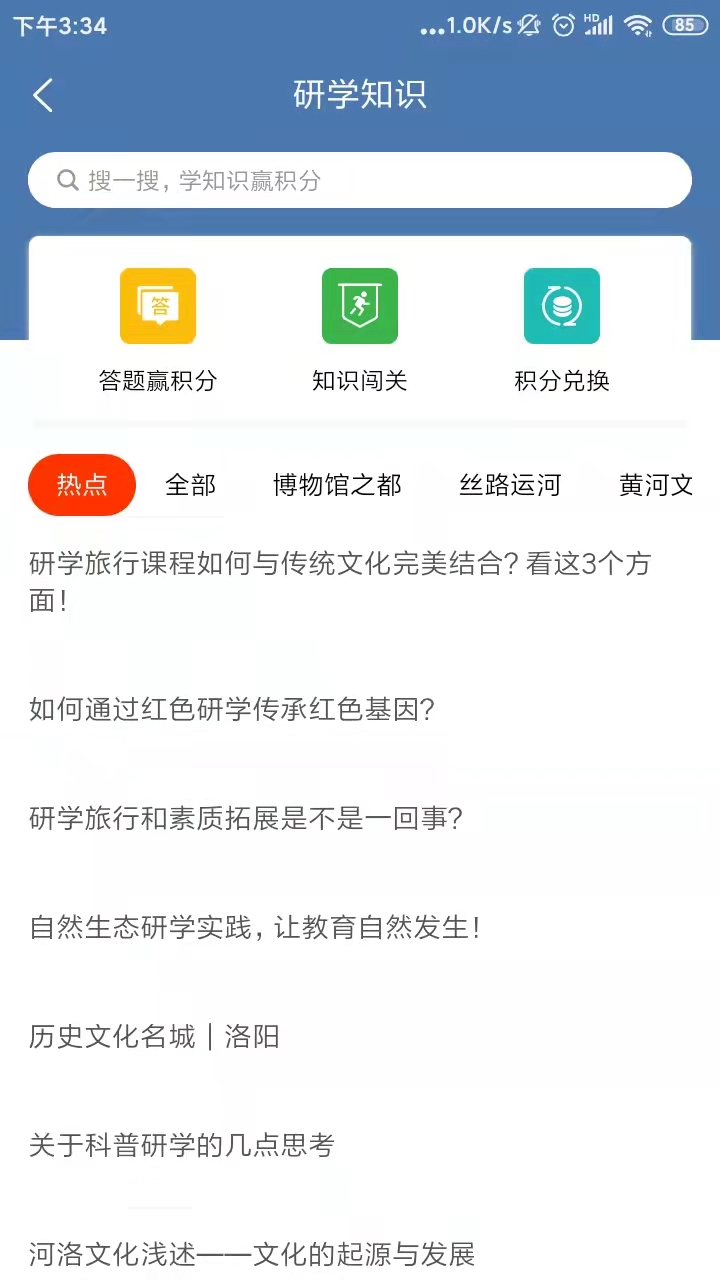
Task: Select the 积分兑换 points exchange icon
Action: 561,306
